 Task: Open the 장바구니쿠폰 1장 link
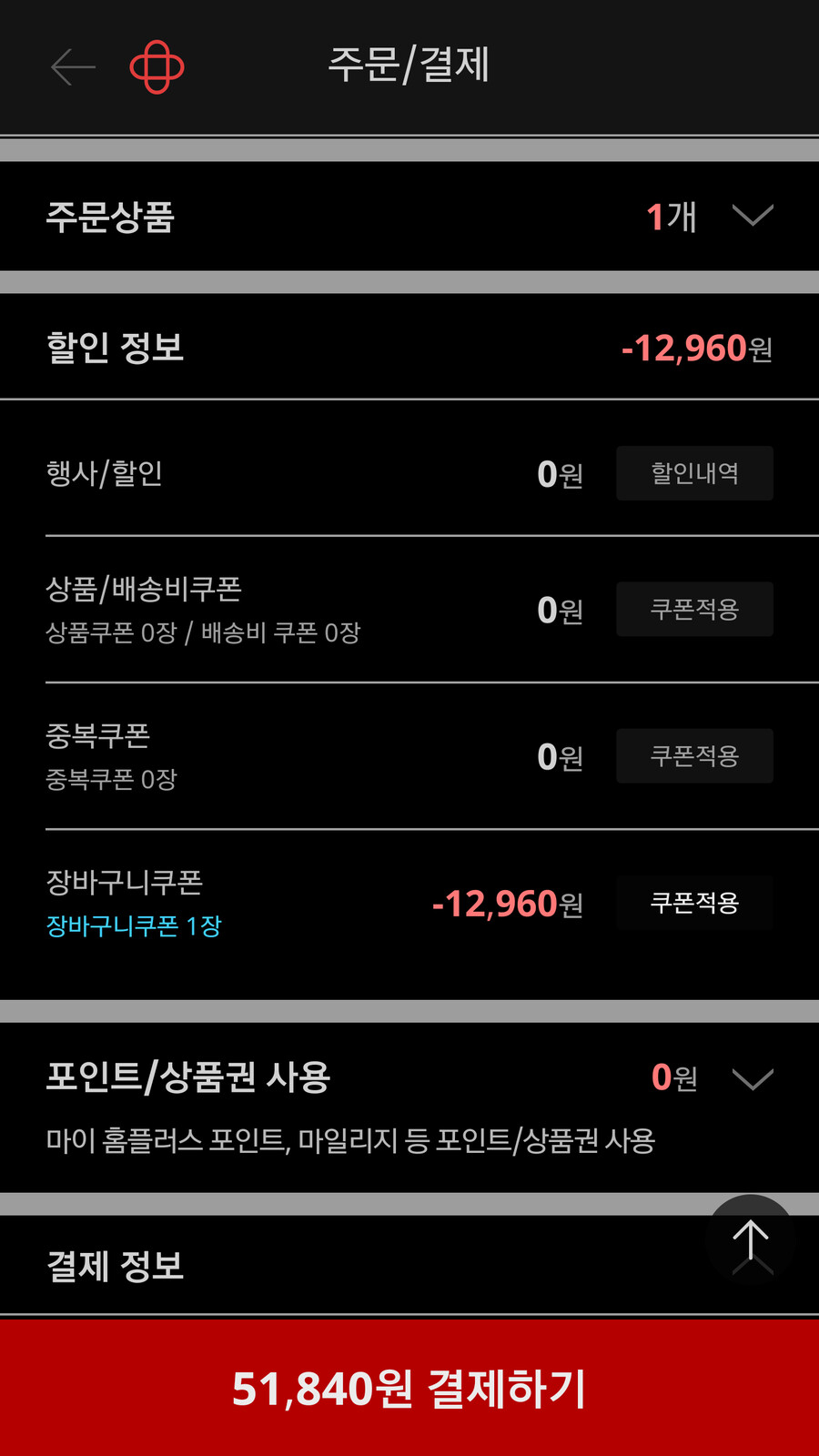(133, 926)
